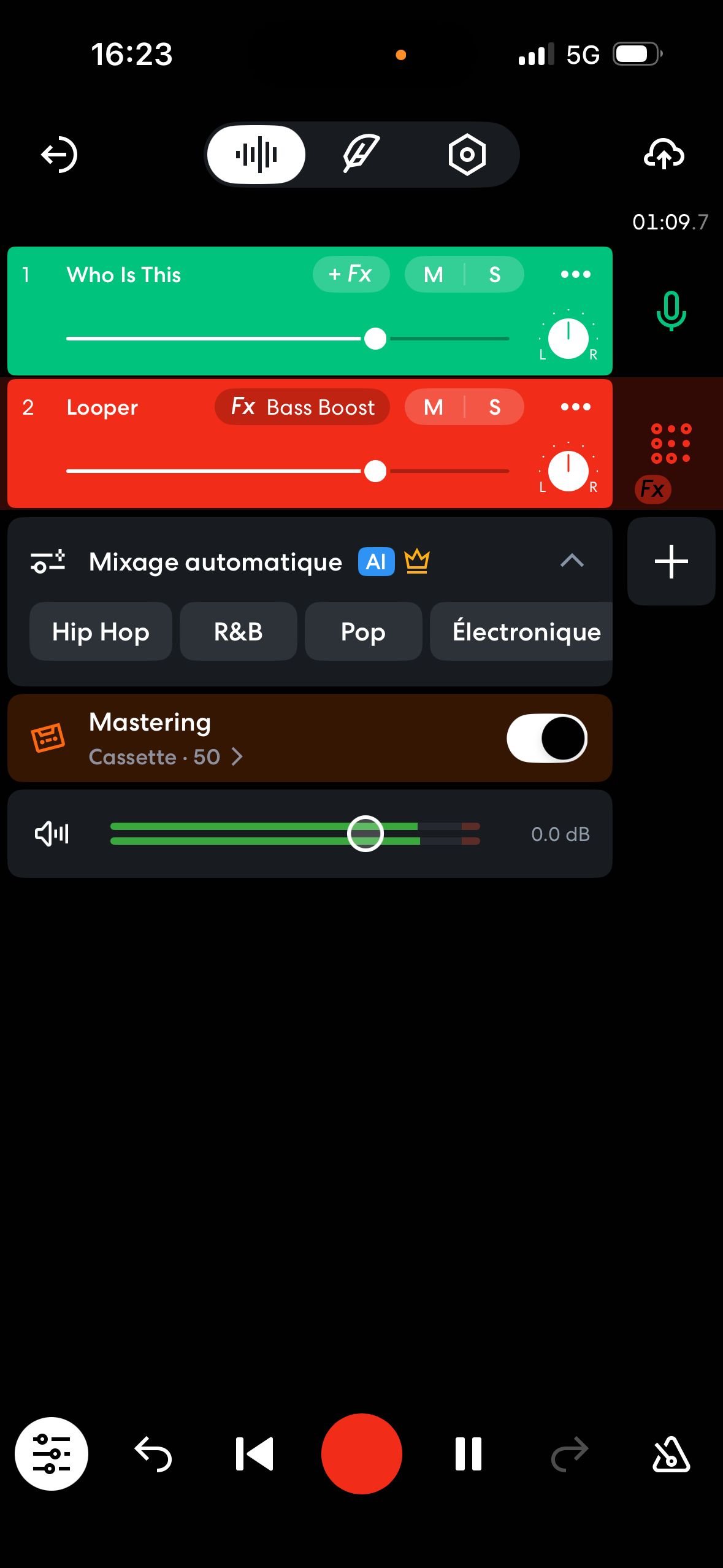Image resolution: width=723 pixels, height=1568 pixels.
Task: Select the metronome icon
Action: click(x=670, y=1453)
